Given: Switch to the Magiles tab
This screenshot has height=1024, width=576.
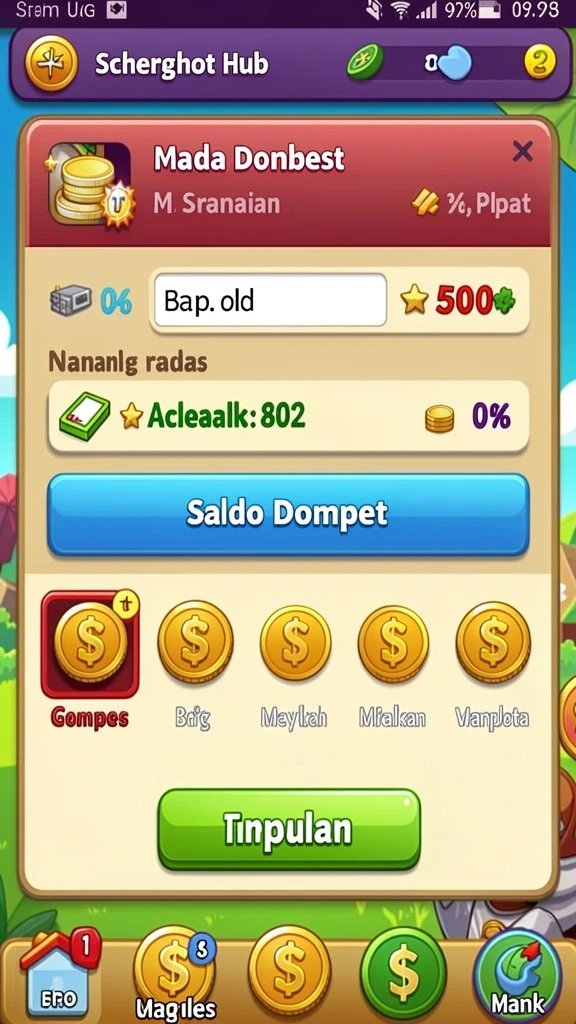Looking at the screenshot, I should point(174,973).
